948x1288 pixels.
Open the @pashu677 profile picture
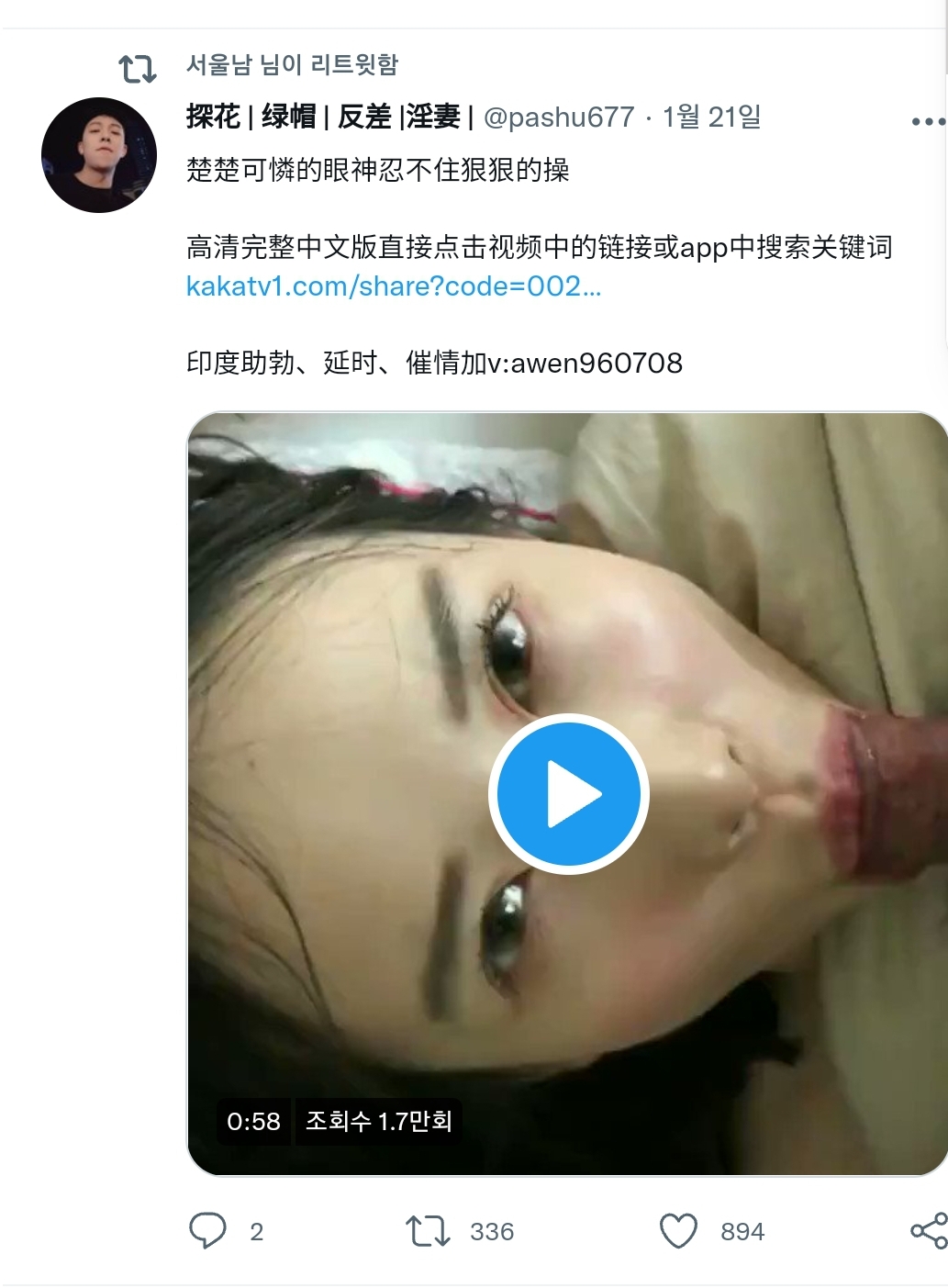(x=99, y=155)
